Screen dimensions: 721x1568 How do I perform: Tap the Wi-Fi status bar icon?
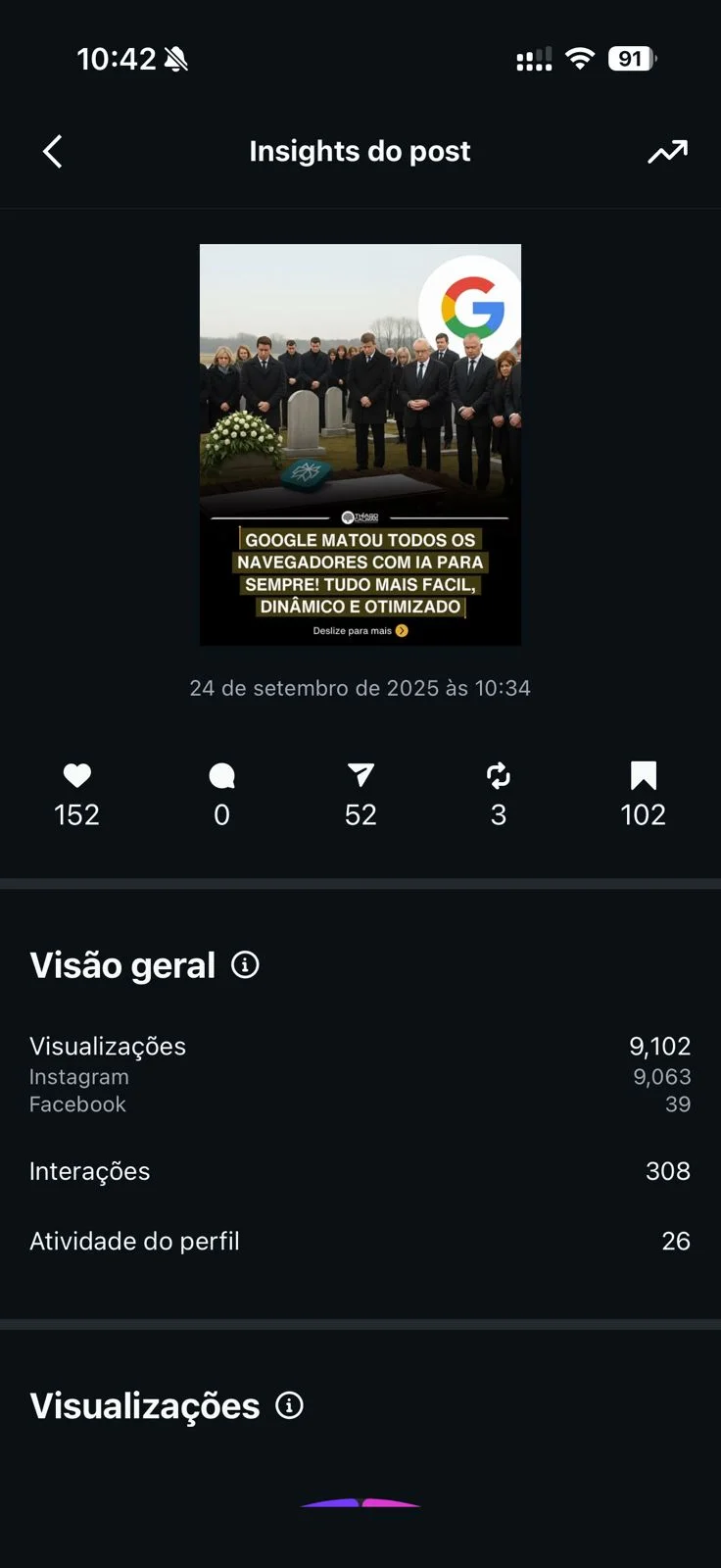click(580, 58)
